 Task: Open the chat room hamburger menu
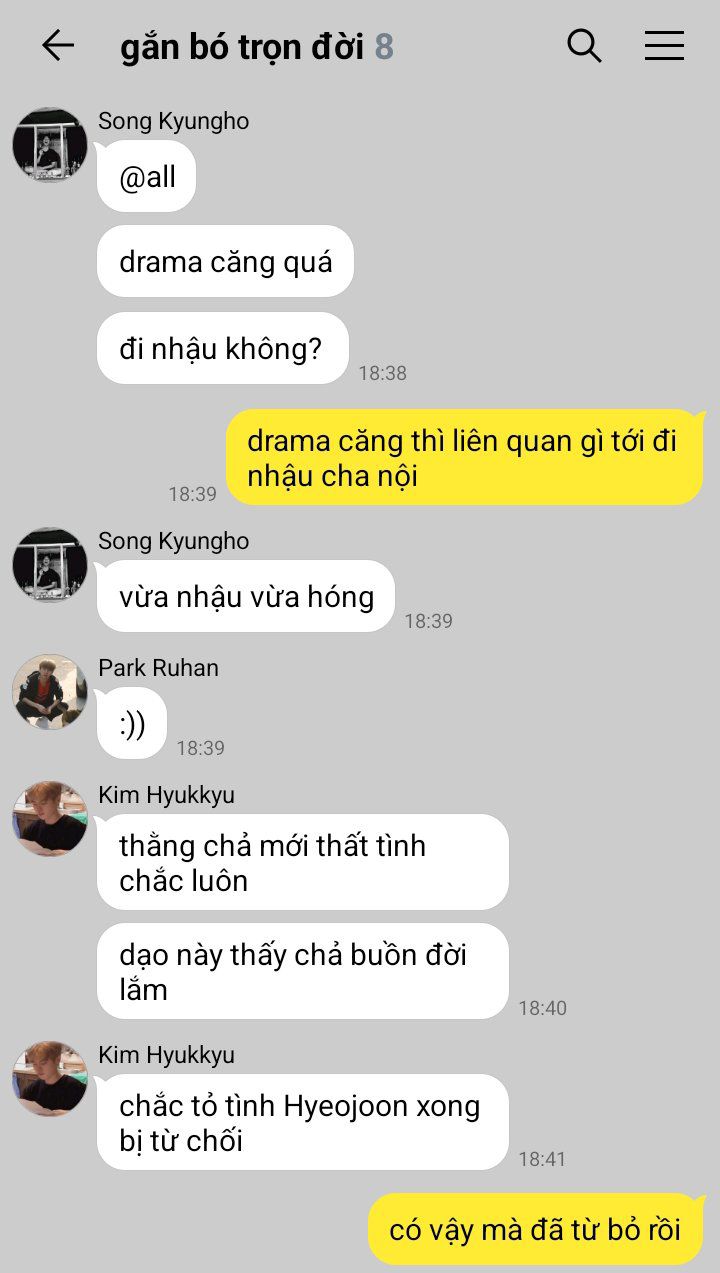point(664,46)
